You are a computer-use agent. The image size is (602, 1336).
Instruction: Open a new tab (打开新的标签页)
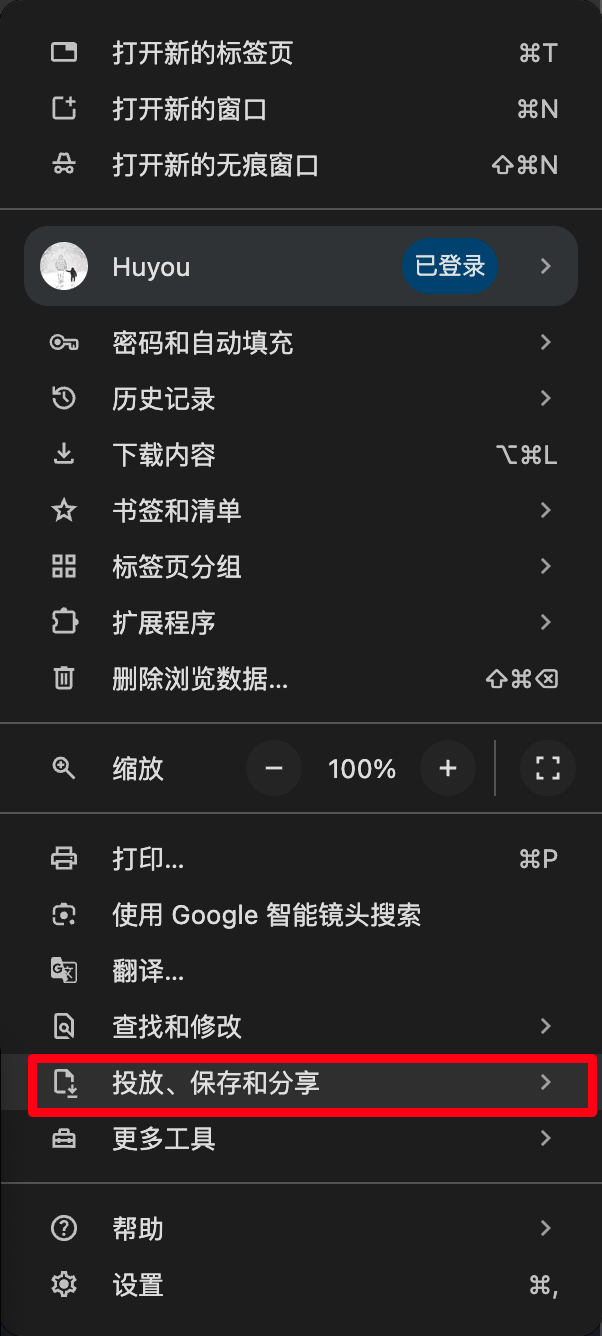[202, 53]
